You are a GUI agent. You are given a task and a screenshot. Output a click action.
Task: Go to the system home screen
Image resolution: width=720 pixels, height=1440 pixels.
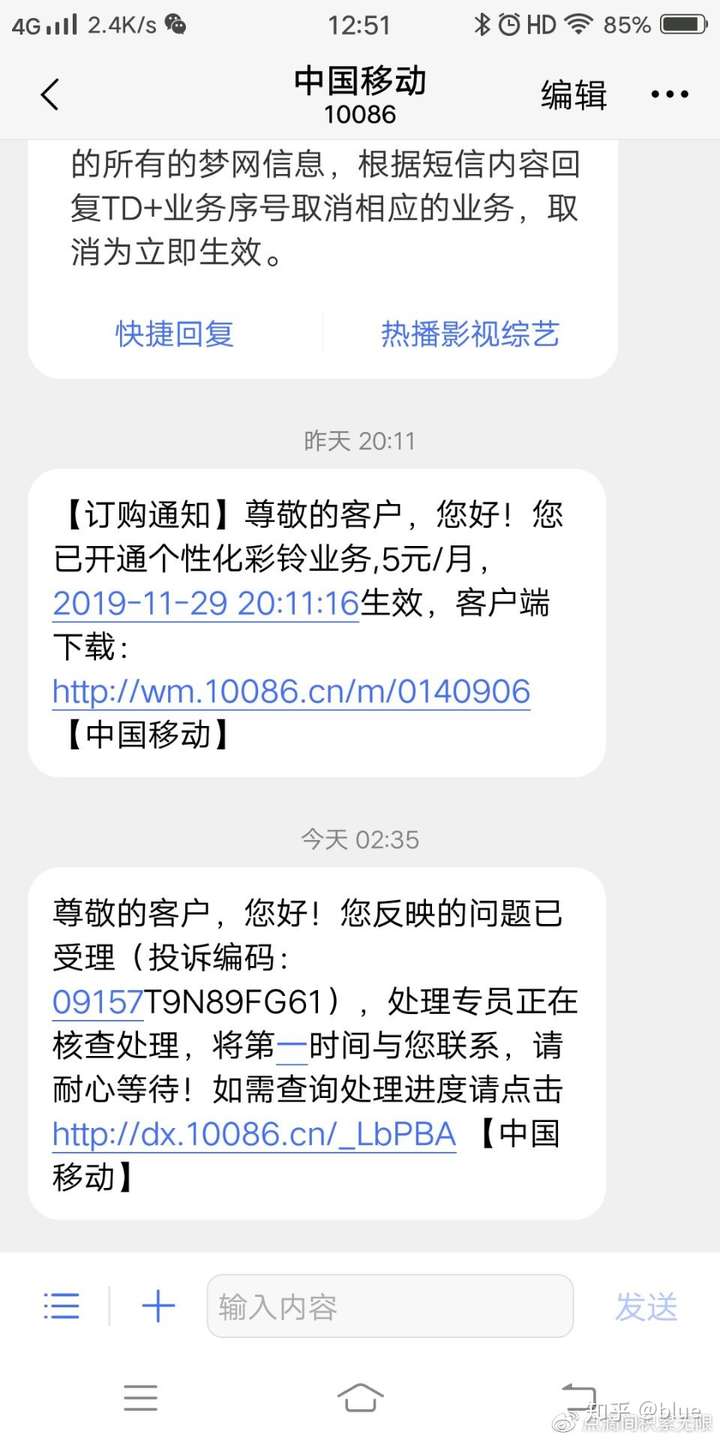coord(360,1397)
